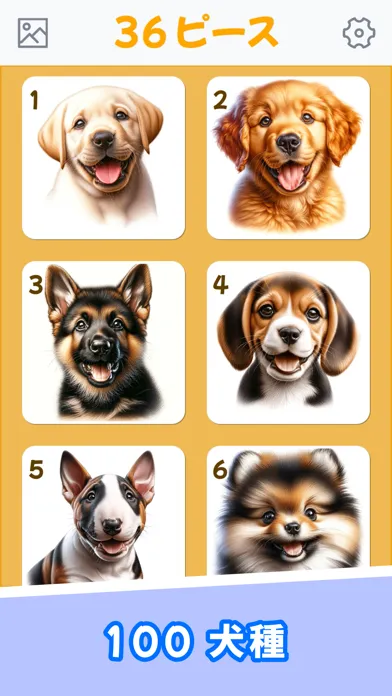Open puzzle 5, the bull terrier puppy
392x696 pixels.
103,515
